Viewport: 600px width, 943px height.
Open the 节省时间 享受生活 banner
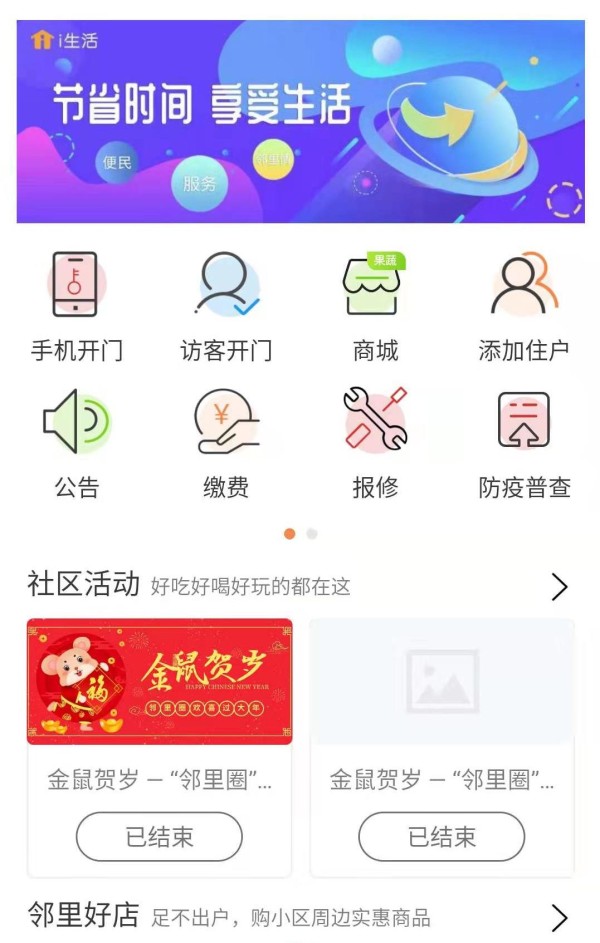tap(300, 121)
